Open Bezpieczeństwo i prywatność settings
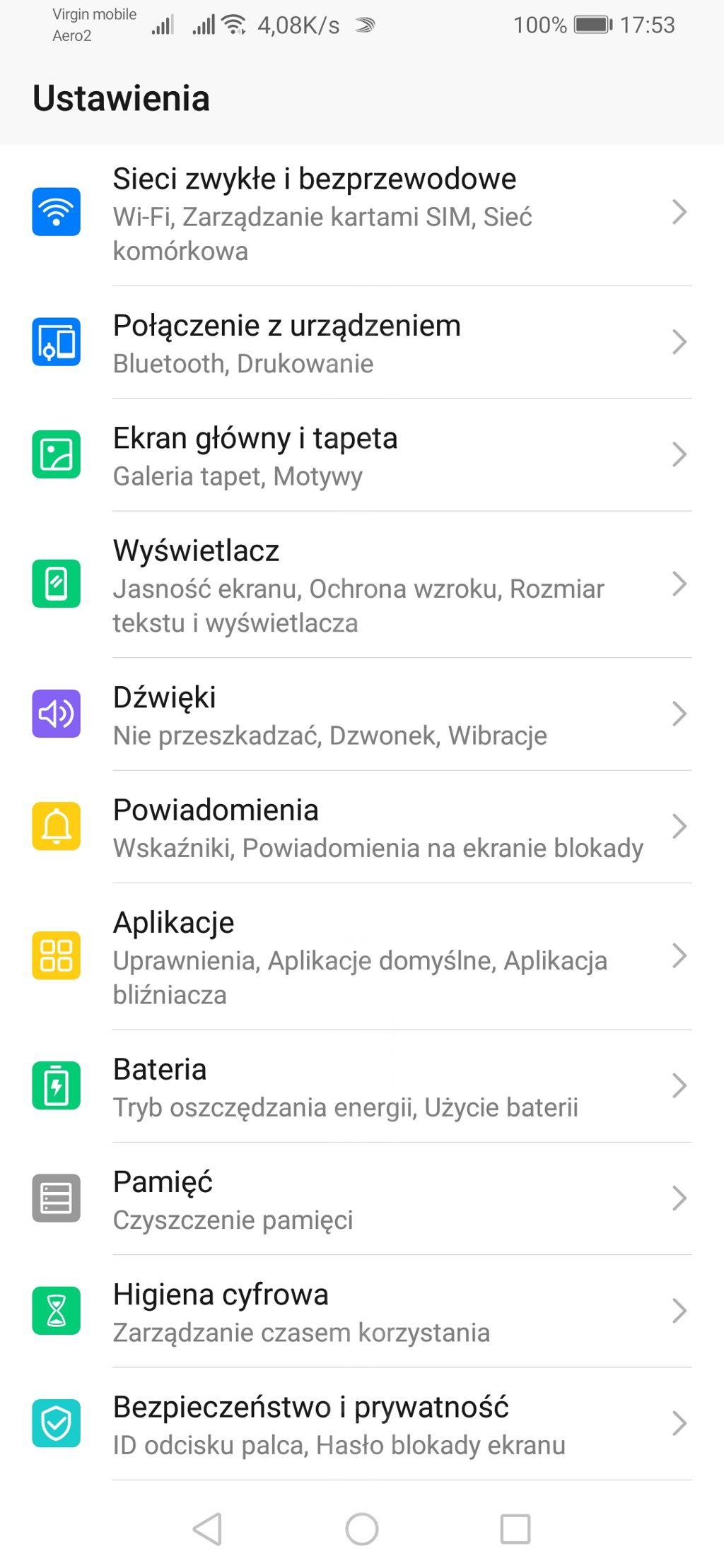724x1568 pixels. [361, 1424]
